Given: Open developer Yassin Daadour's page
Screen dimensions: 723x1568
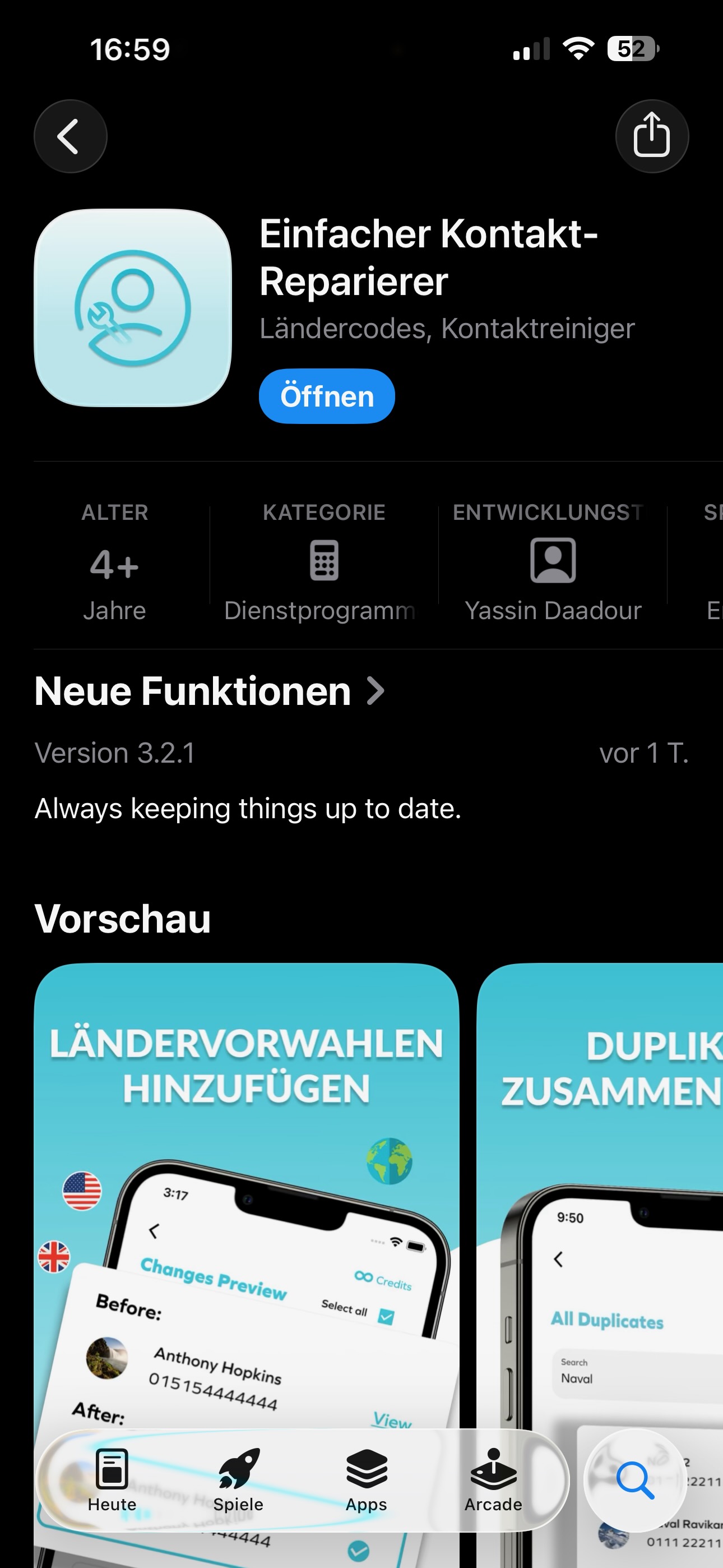Looking at the screenshot, I should coord(553,572).
